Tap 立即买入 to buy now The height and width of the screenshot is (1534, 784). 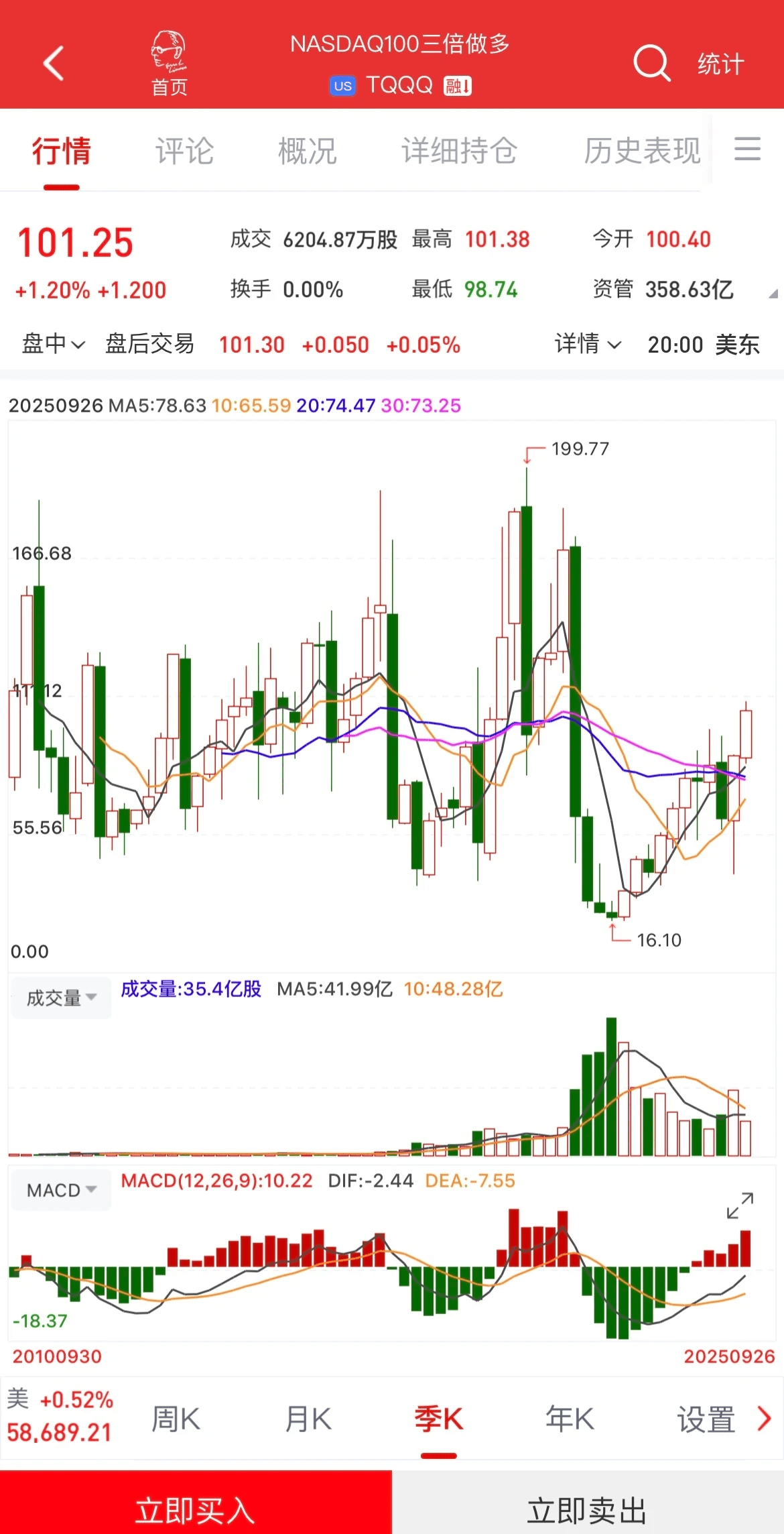[196, 1511]
